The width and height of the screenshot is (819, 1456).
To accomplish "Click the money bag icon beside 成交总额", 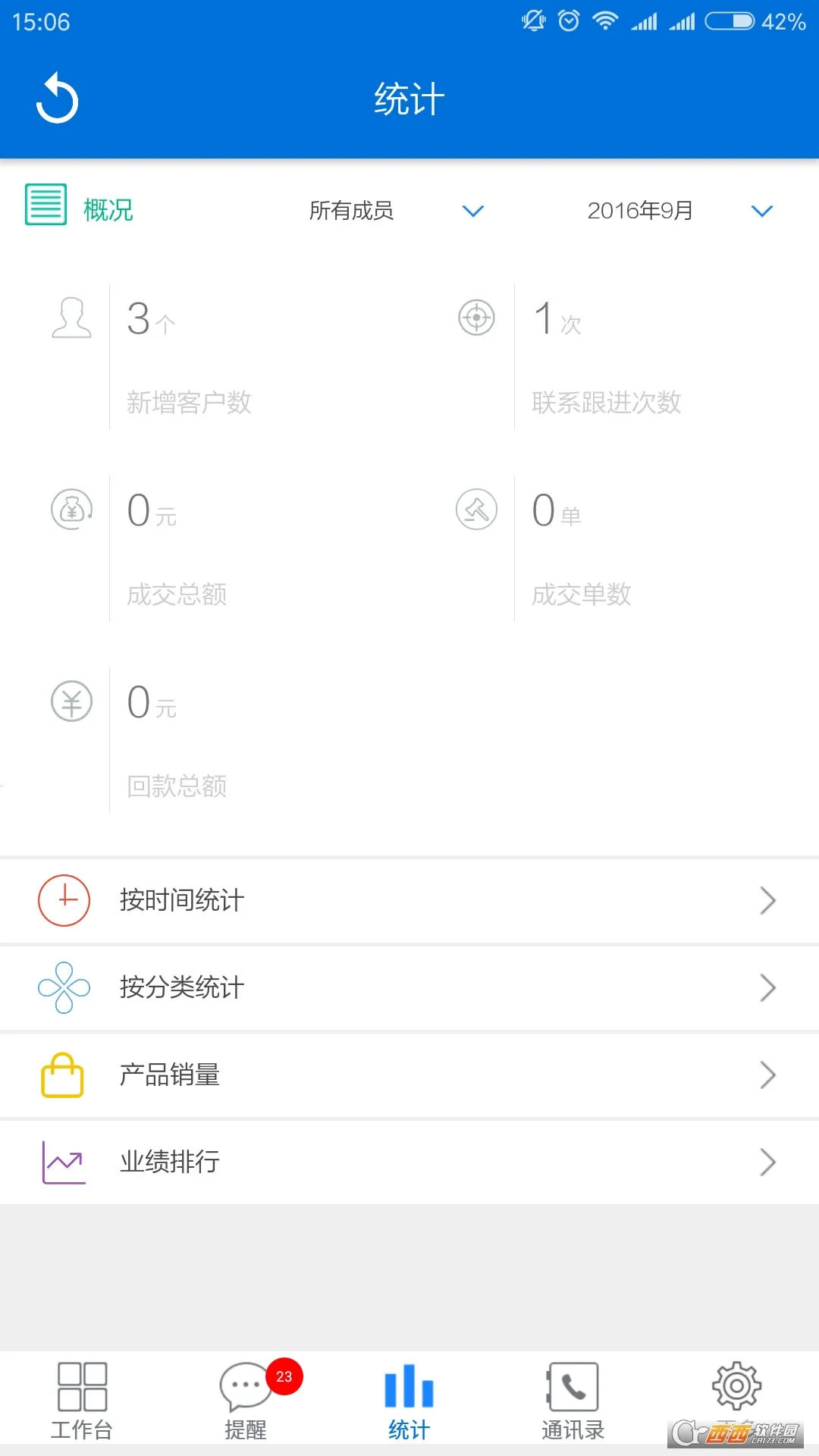I will tap(71, 510).
